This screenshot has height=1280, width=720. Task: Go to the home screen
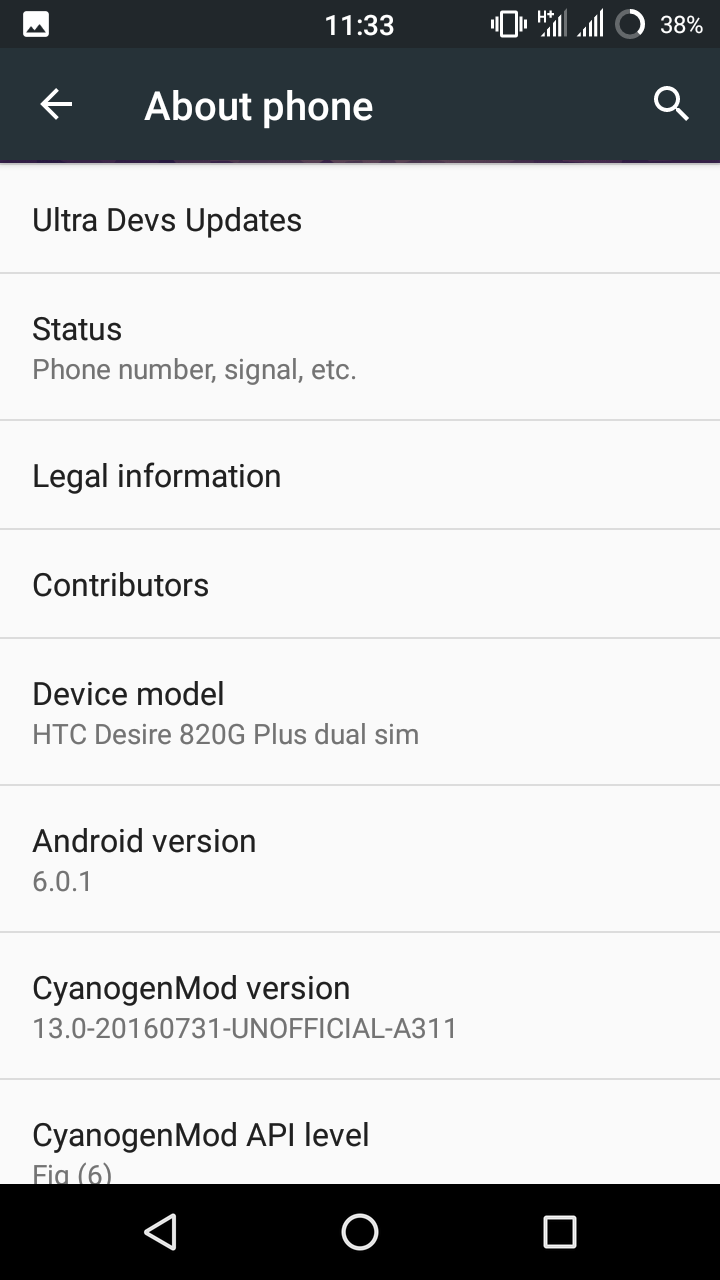pyautogui.click(x=360, y=1232)
